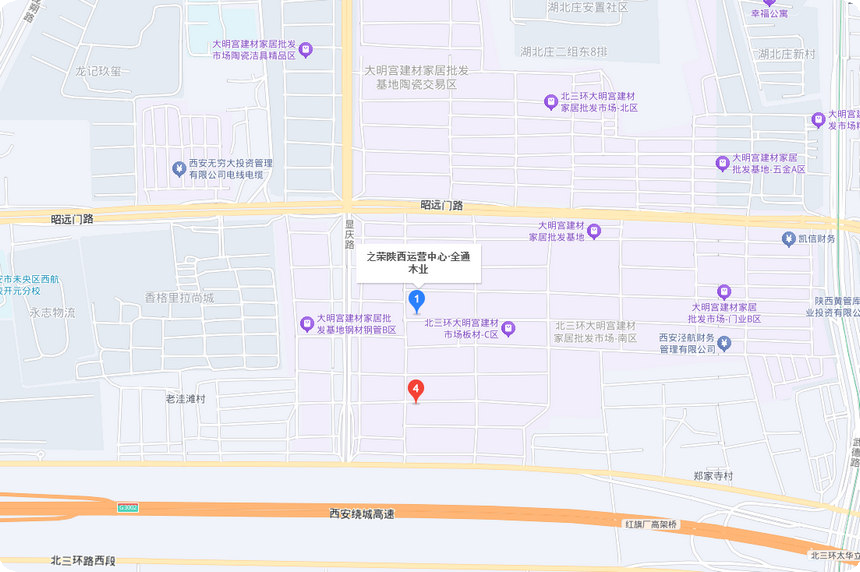Image resolution: width=860 pixels, height=572 pixels.
Task: Select the 西安泾航财务管理有限公司 map pin
Action: pos(725,344)
